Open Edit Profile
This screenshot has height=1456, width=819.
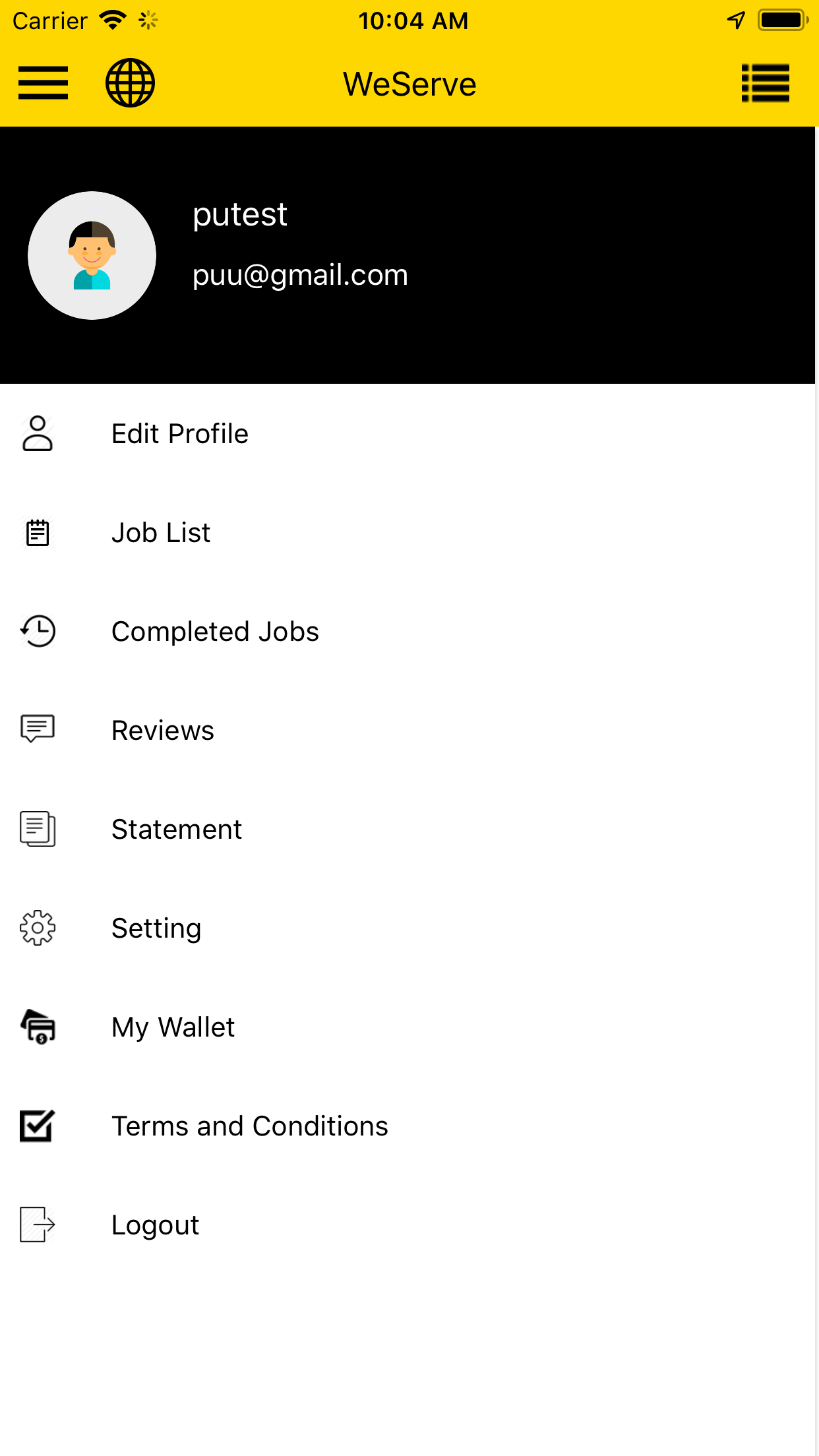(x=179, y=434)
